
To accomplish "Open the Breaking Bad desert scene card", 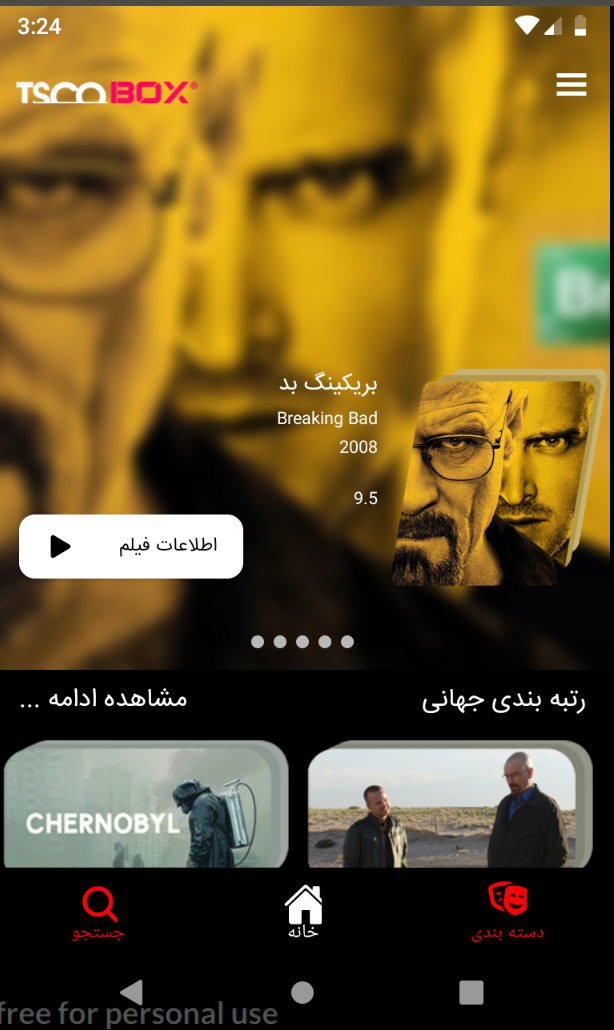I will pos(450,806).
